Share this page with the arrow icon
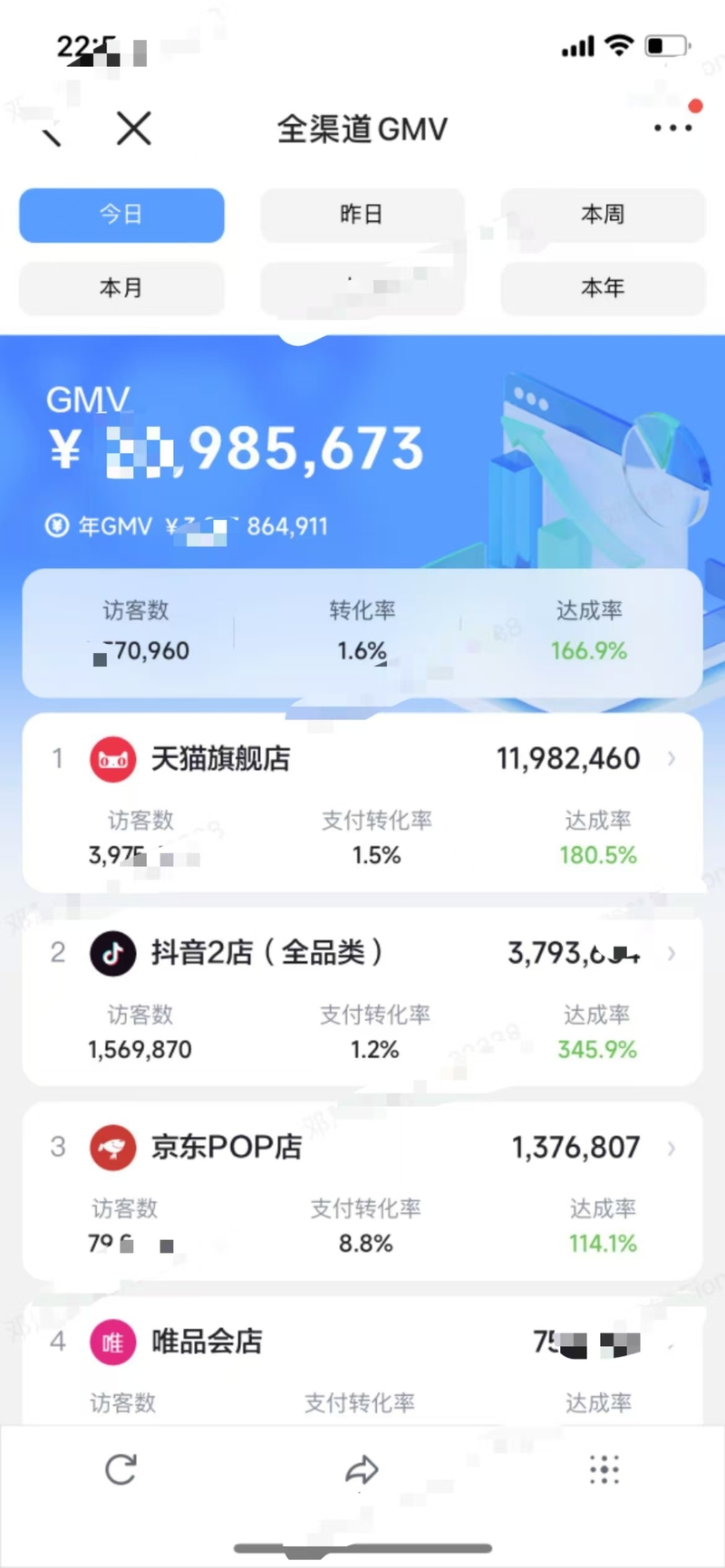Image resolution: width=725 pixels, height=1568 pixels. (362, 1469)
